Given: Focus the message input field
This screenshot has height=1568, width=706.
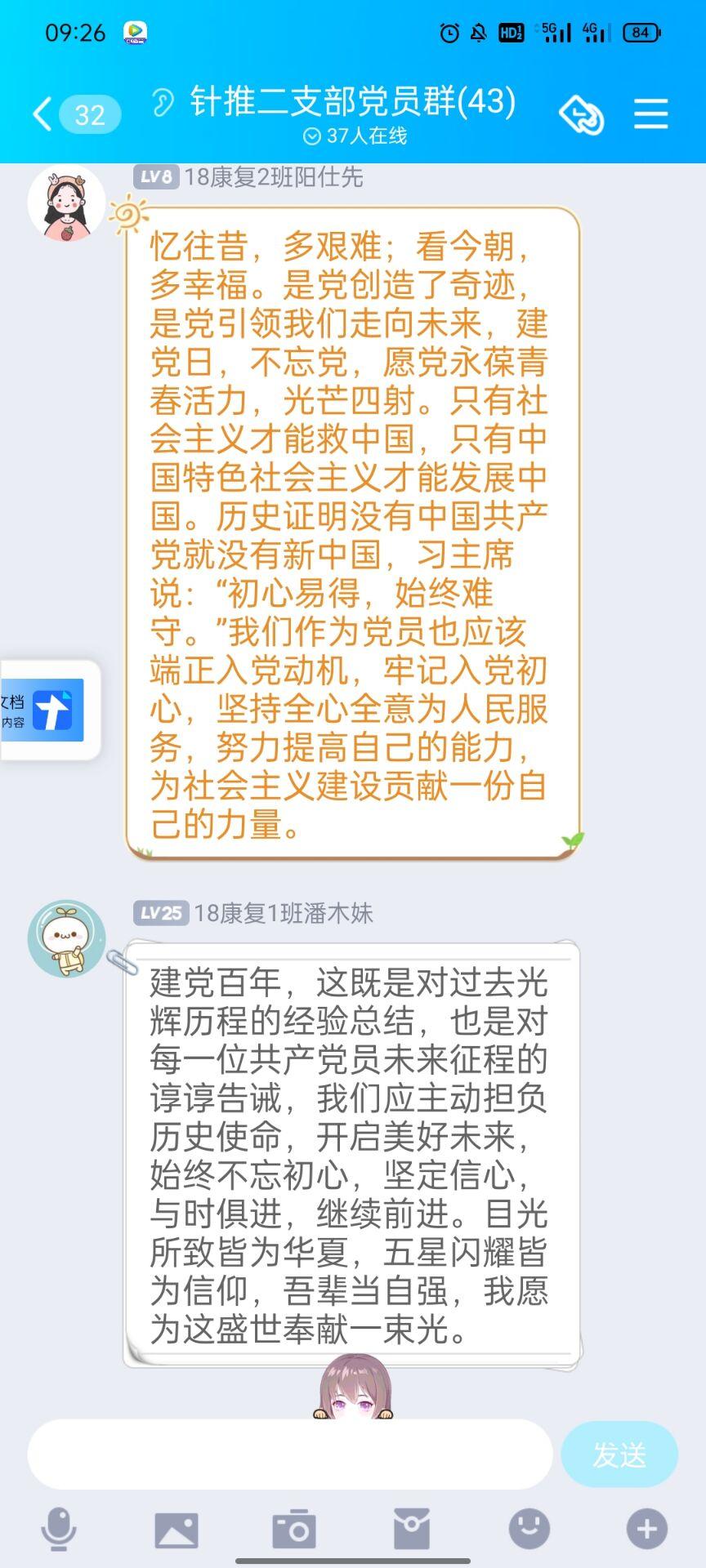Looking at the screenshot, I should pos(290,1454).
